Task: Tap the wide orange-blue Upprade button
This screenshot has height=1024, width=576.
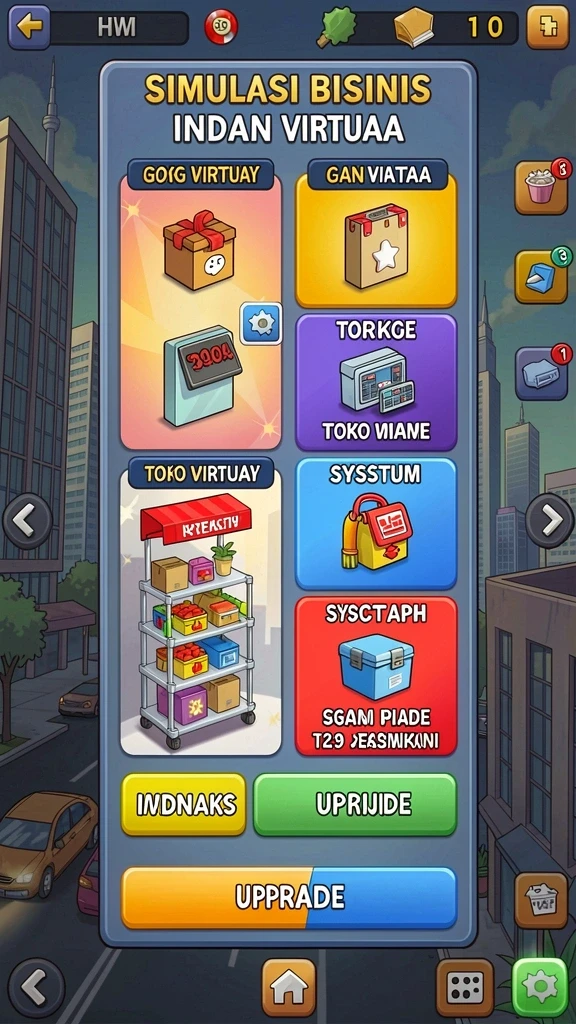Action: tap(289, 898)
